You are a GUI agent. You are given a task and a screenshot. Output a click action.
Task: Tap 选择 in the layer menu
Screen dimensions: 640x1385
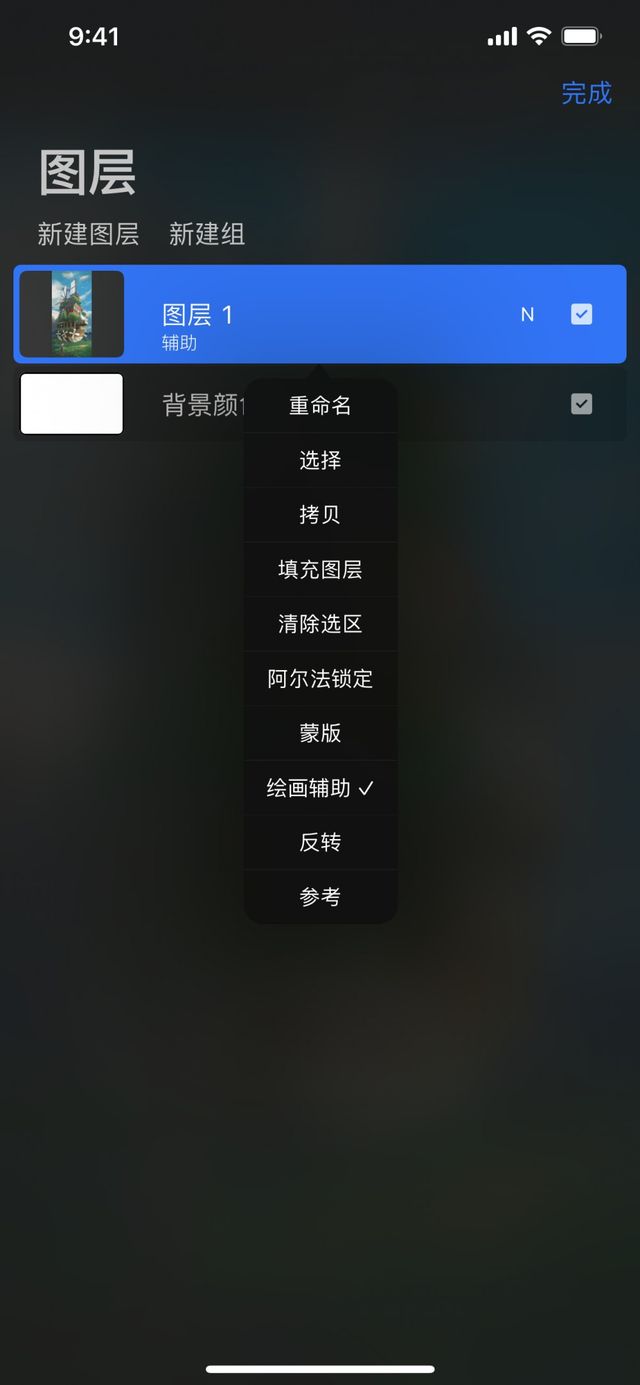point(320,460)
